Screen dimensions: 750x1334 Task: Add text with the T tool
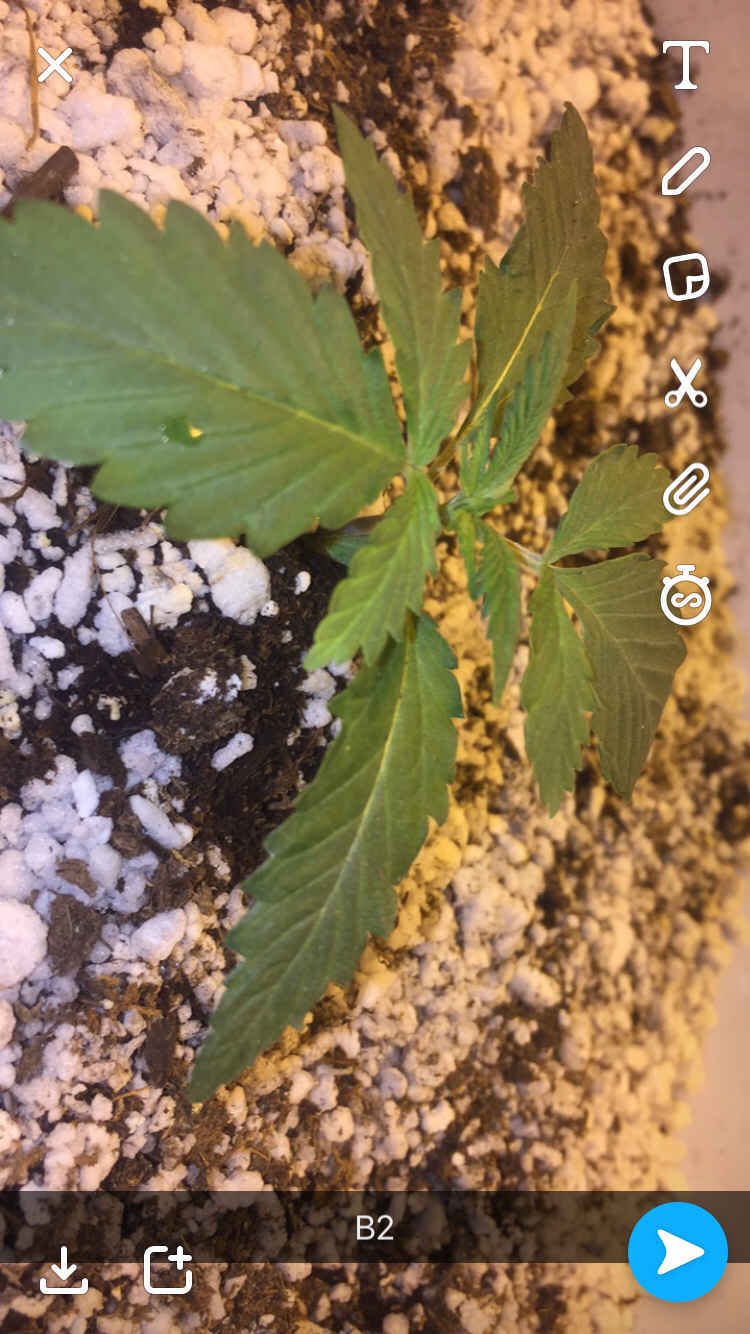[x=686, y=65]
